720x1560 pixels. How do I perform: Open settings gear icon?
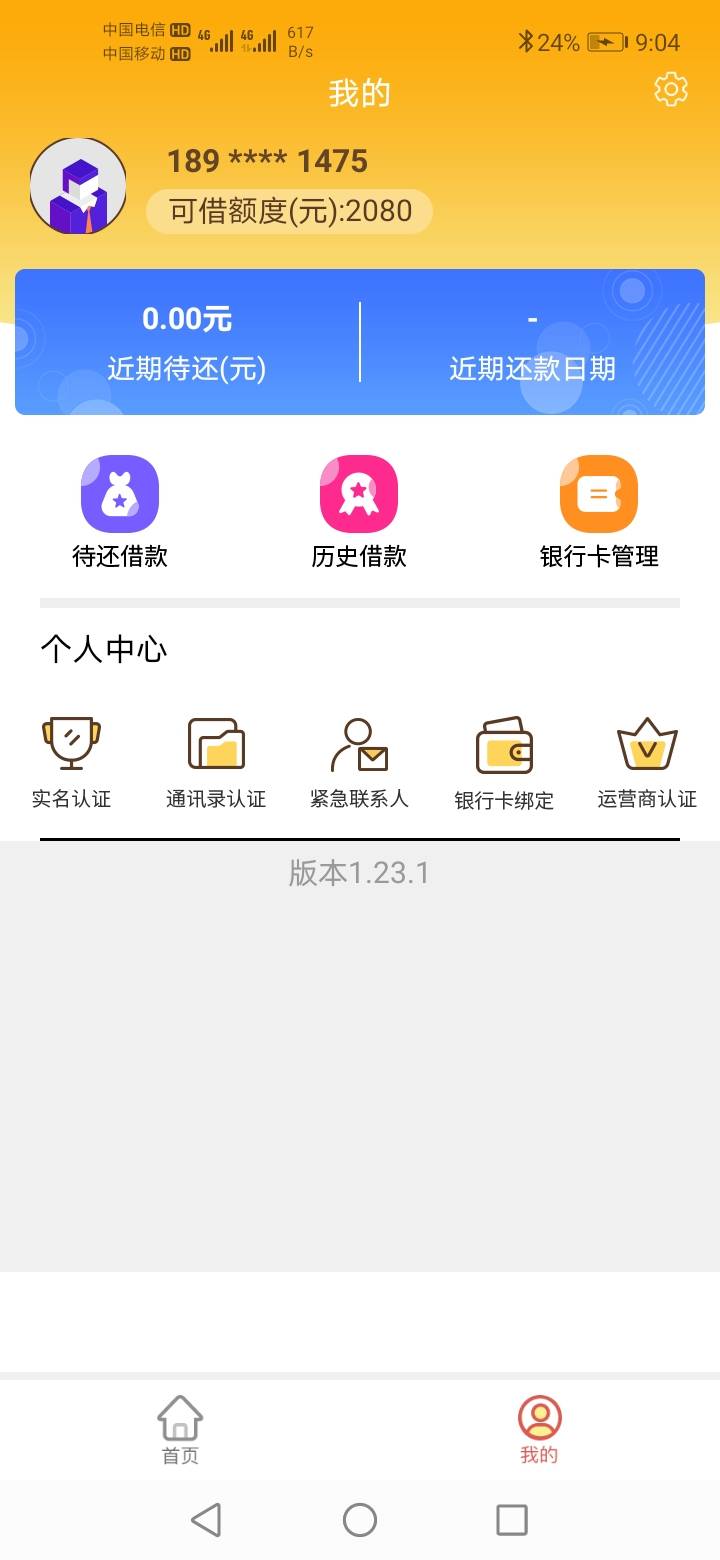click(671, 90)
